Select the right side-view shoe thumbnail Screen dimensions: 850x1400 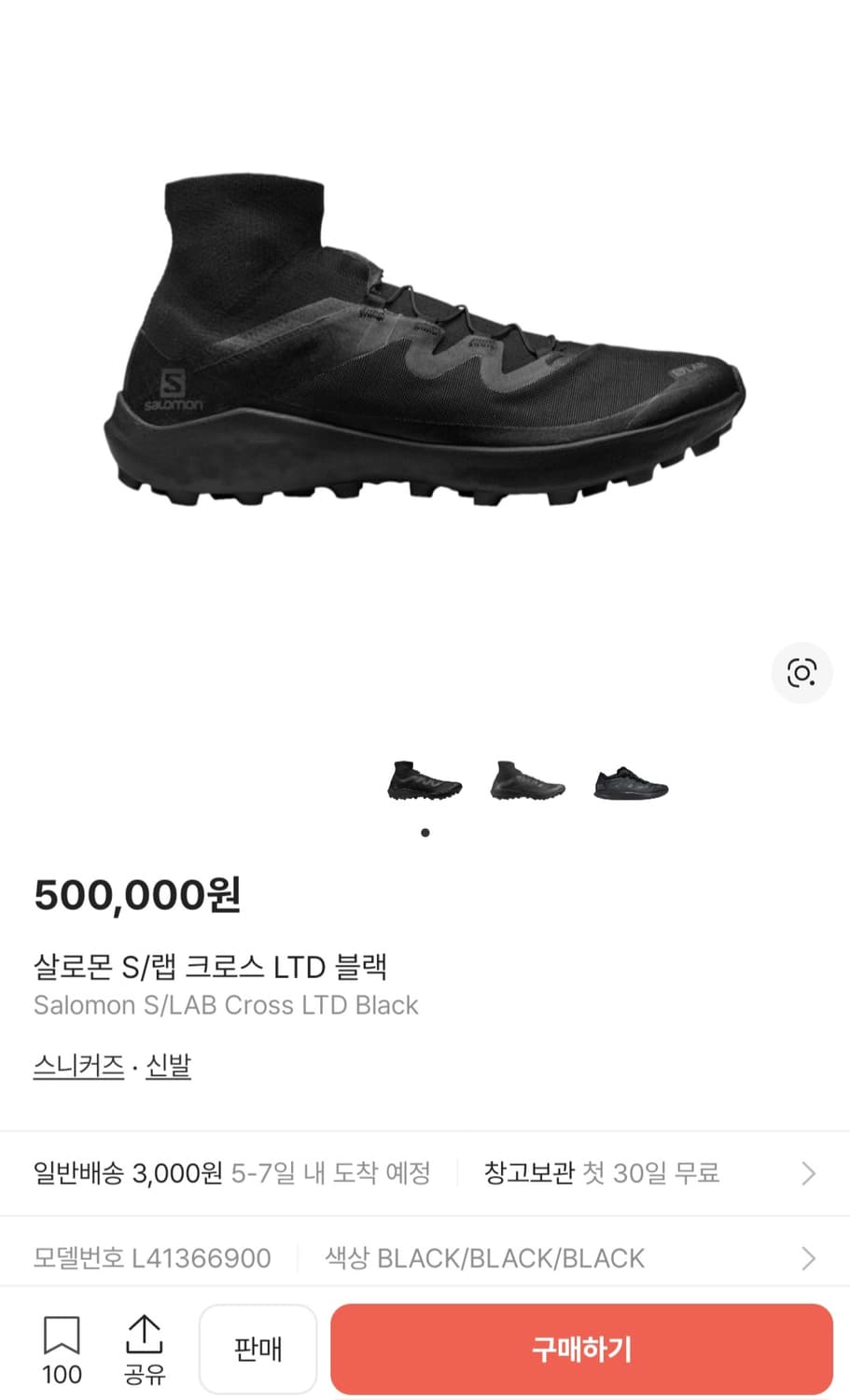tap(631, 784)
